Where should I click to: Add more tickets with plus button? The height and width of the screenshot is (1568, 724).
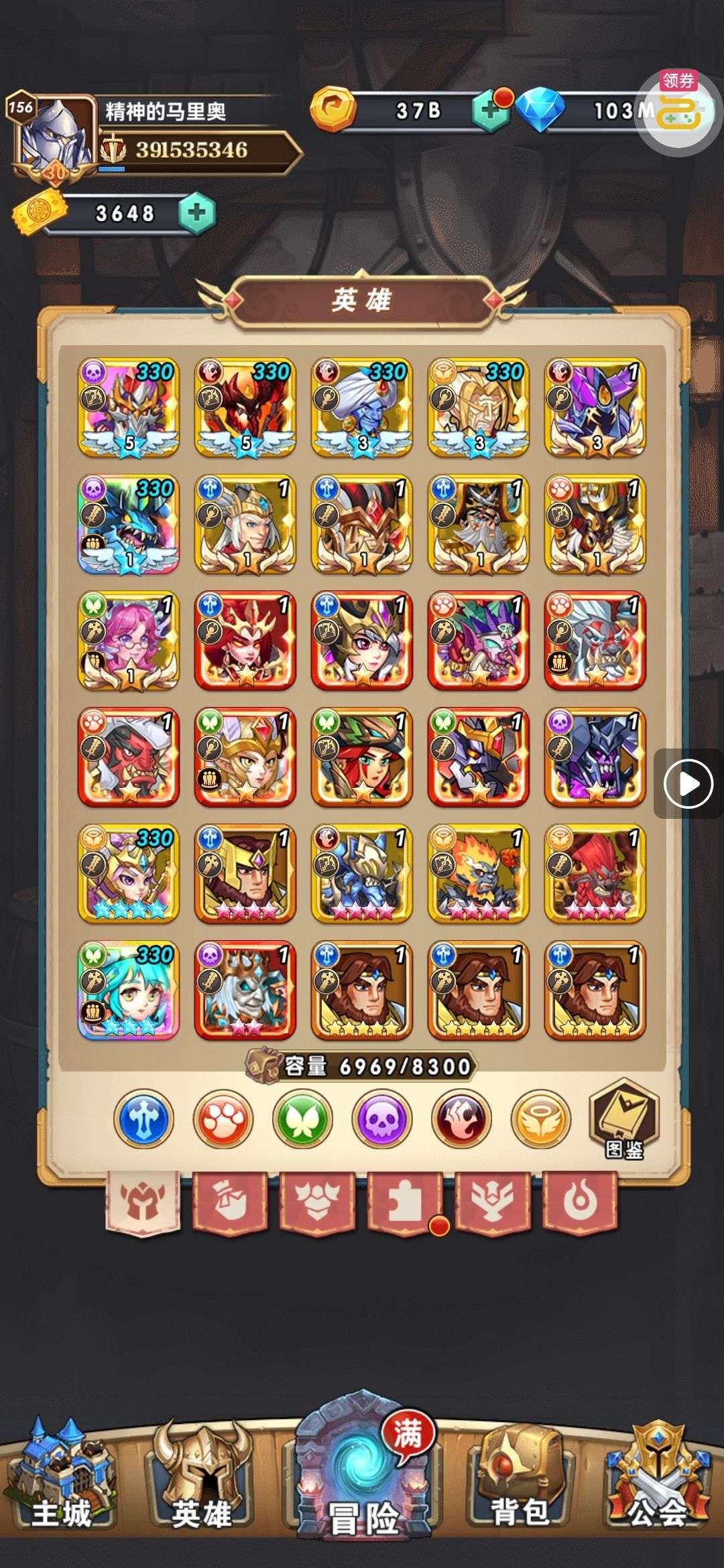tap(196, 213)
